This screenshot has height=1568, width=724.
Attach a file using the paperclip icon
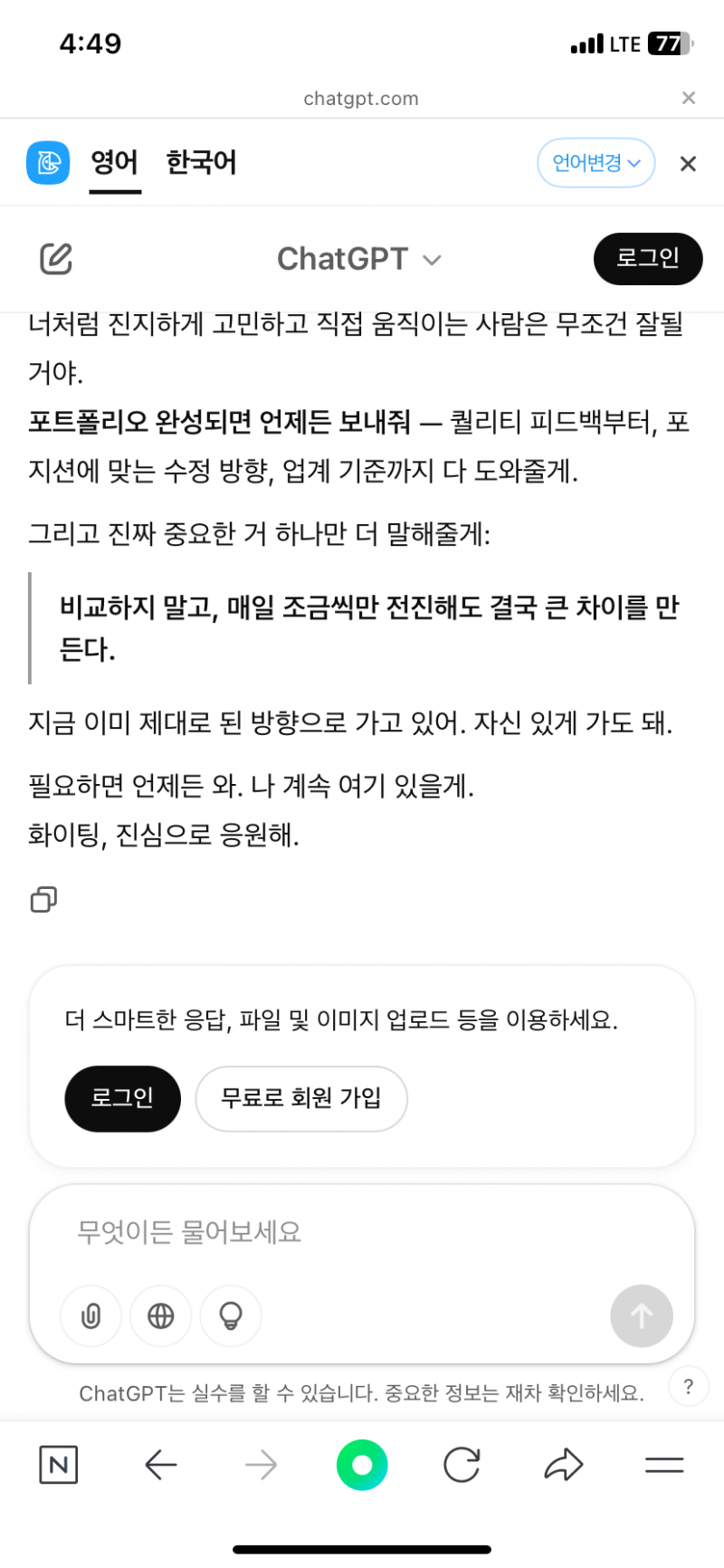(x=90, y=1316)
